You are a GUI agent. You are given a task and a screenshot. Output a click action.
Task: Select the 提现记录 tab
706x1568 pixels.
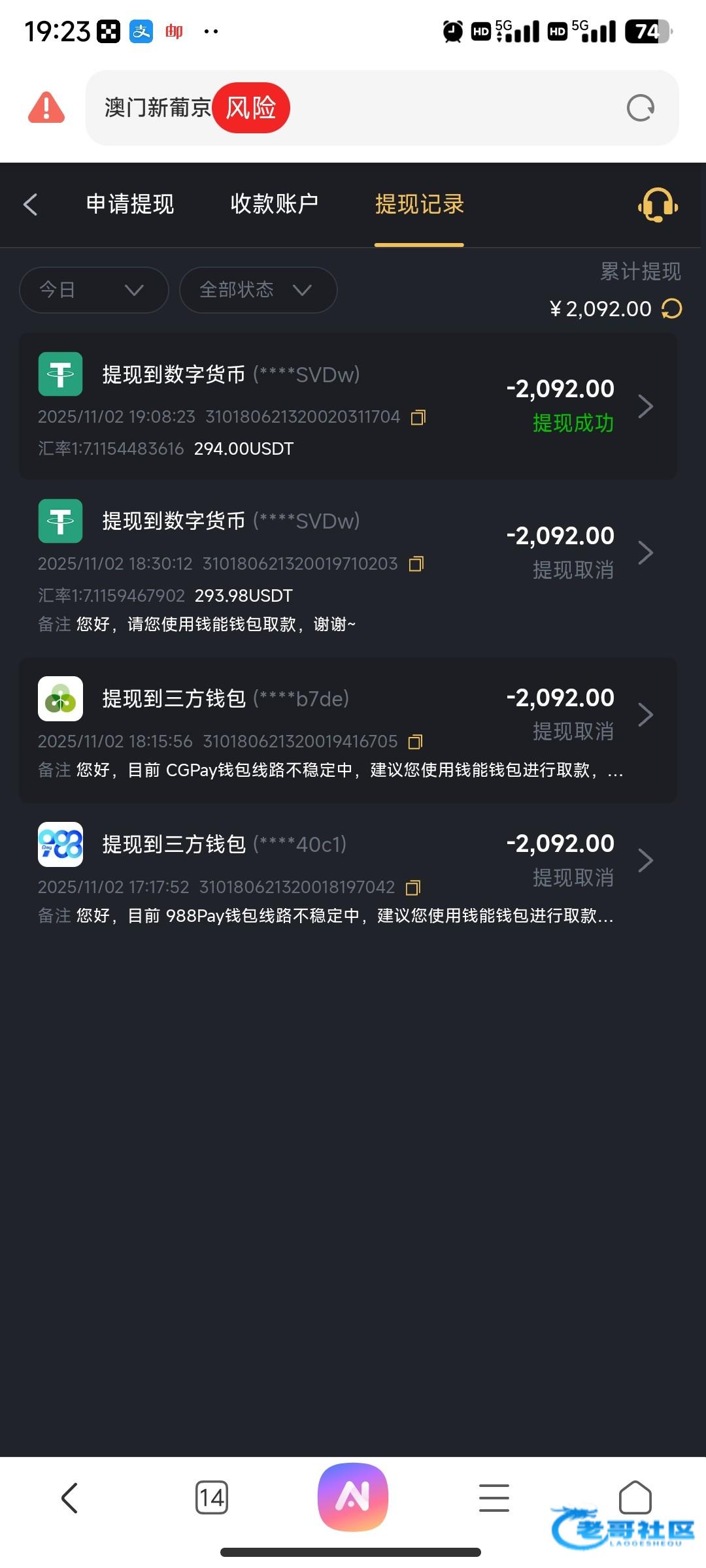pos(419,204)
